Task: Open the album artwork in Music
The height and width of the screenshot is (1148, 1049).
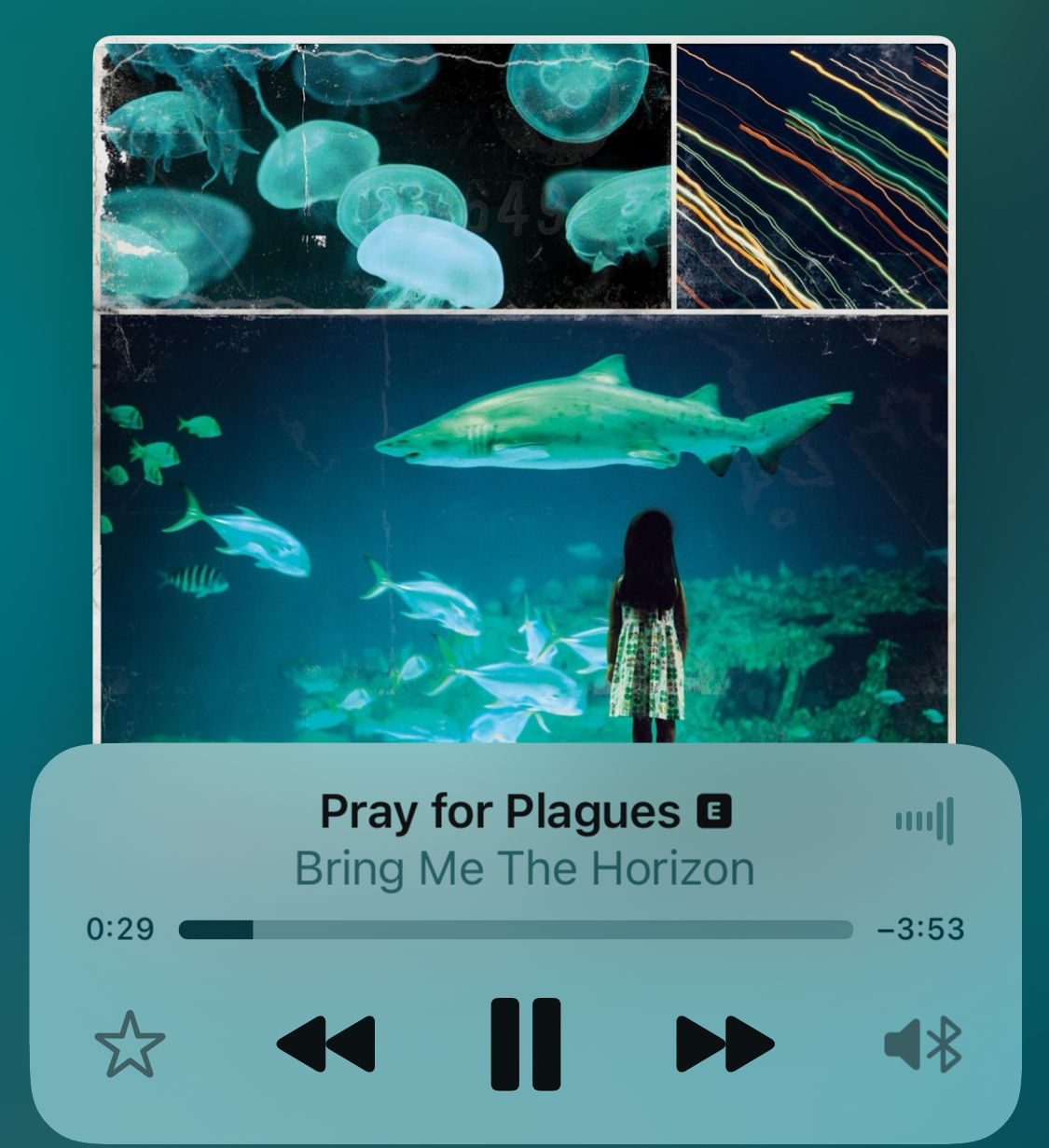Action: [x=524, y=392]
